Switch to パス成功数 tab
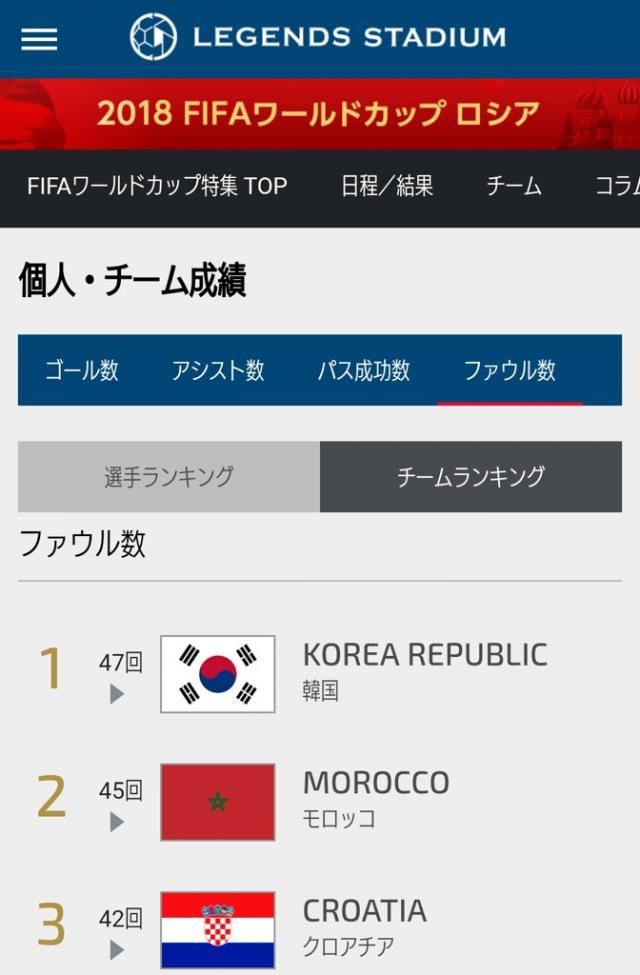 [364, 370]
